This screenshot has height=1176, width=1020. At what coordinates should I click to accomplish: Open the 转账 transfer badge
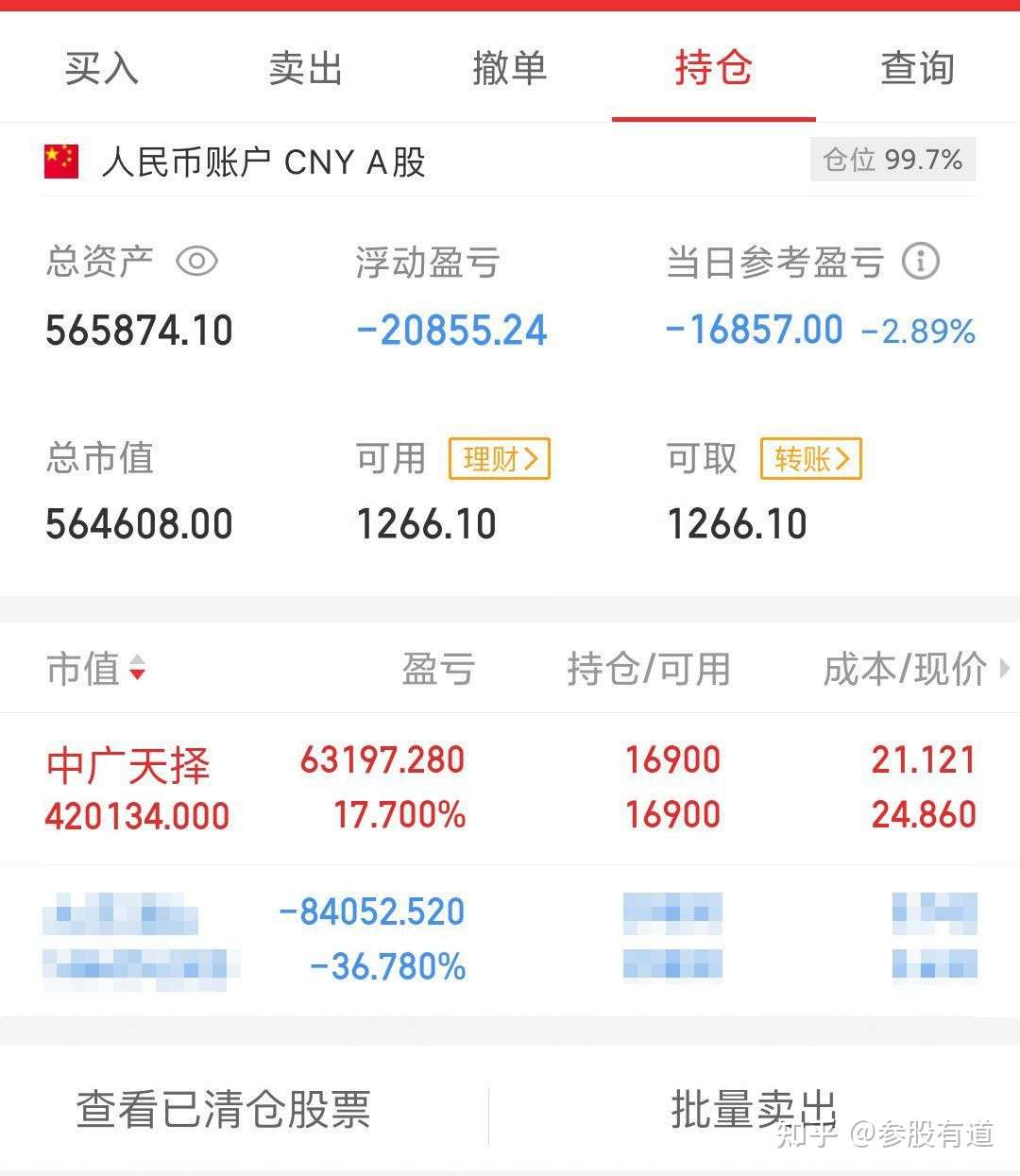(x=810, y=459)
